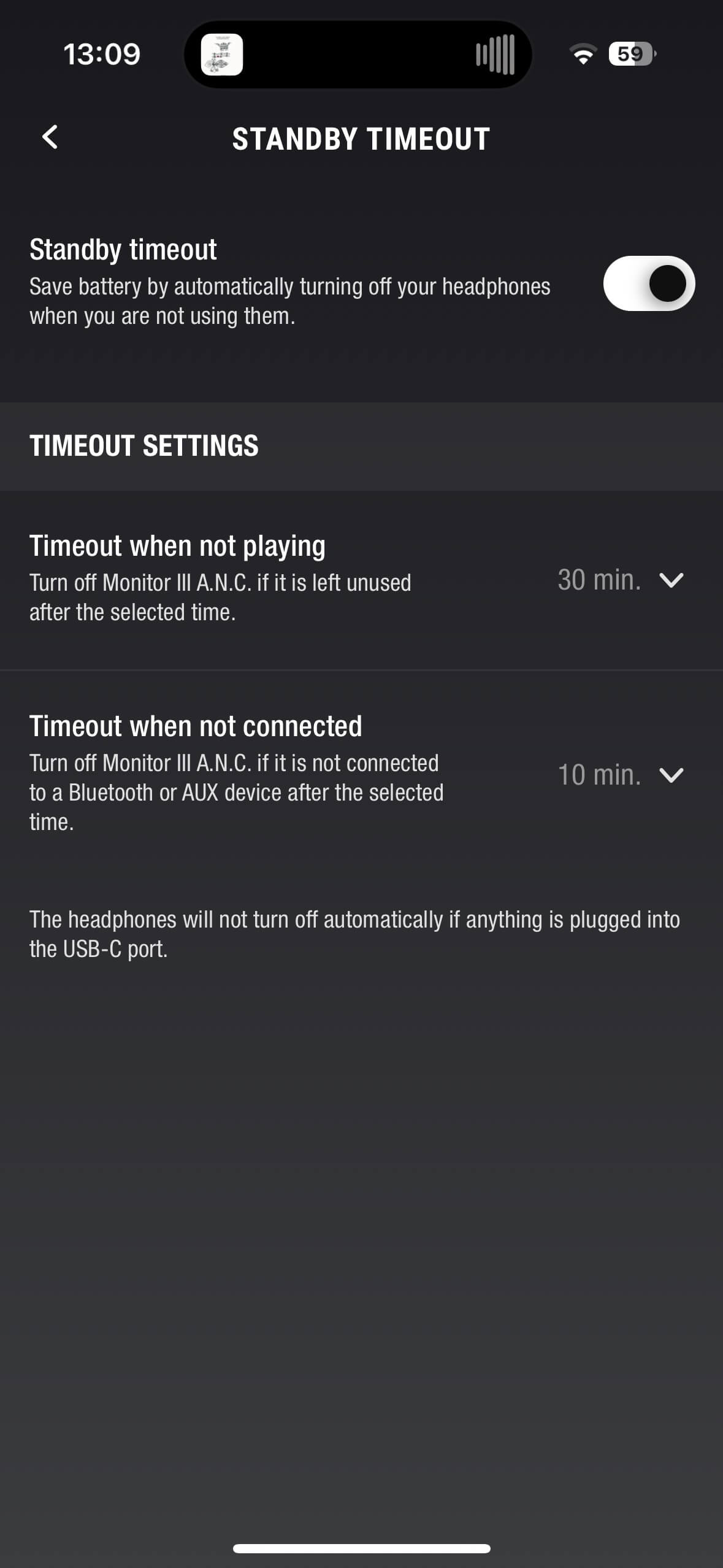Go back from Standby Timeout screen
The image size is (723, 1568).
(50, 137)
